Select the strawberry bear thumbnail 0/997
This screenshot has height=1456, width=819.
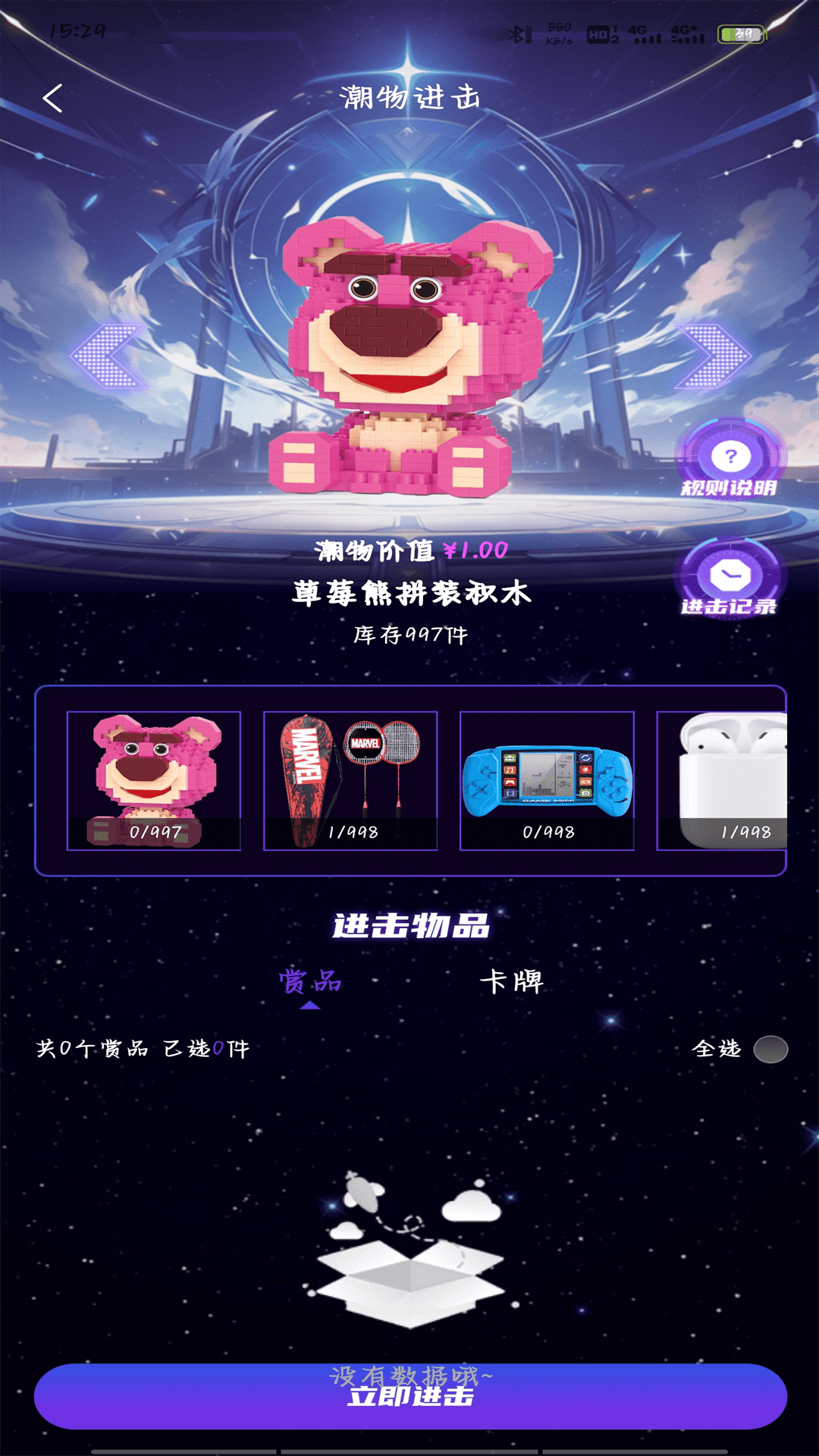(154, 780)
